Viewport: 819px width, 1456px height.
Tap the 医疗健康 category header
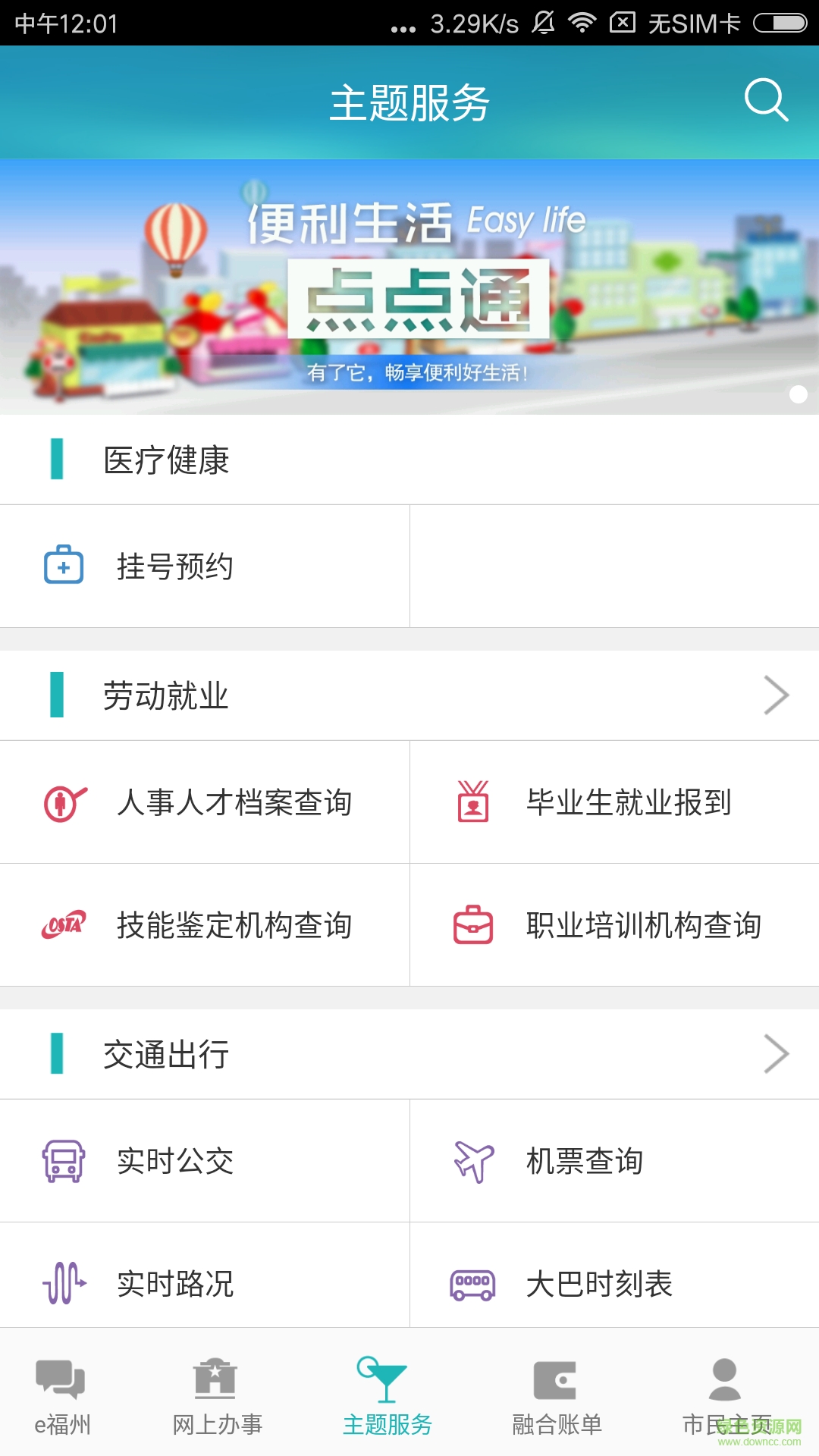tap(167, 460)
